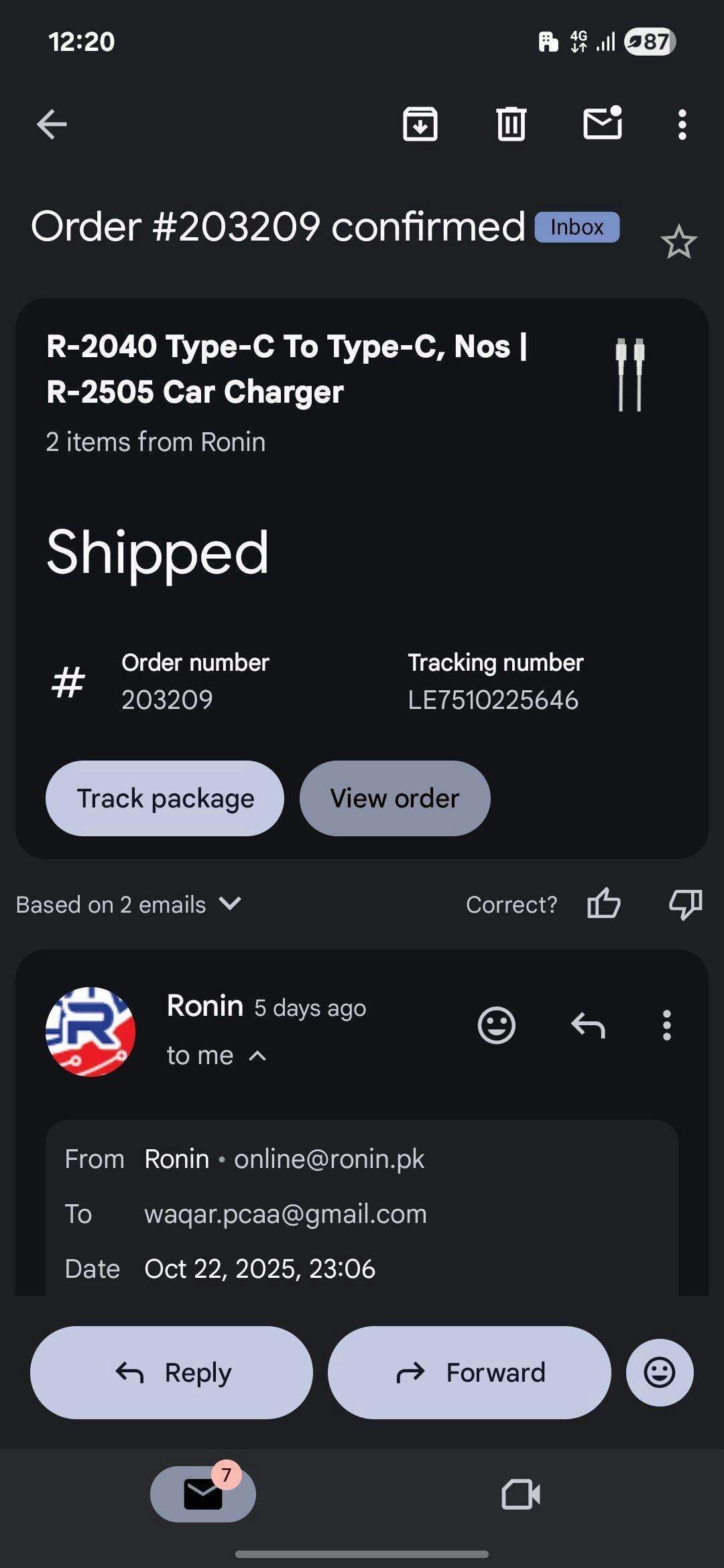Reply using arrow icon beside Ronin's name

pyautogui.click(x=588, y=1025)
